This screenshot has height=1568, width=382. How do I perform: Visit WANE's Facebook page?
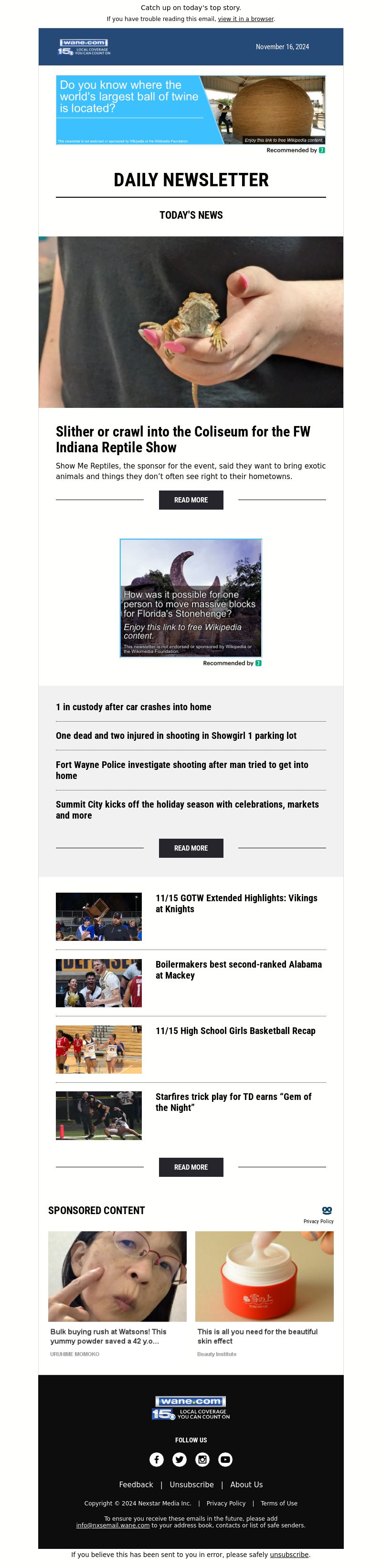pyautogui.click(x=156, y=1459)
